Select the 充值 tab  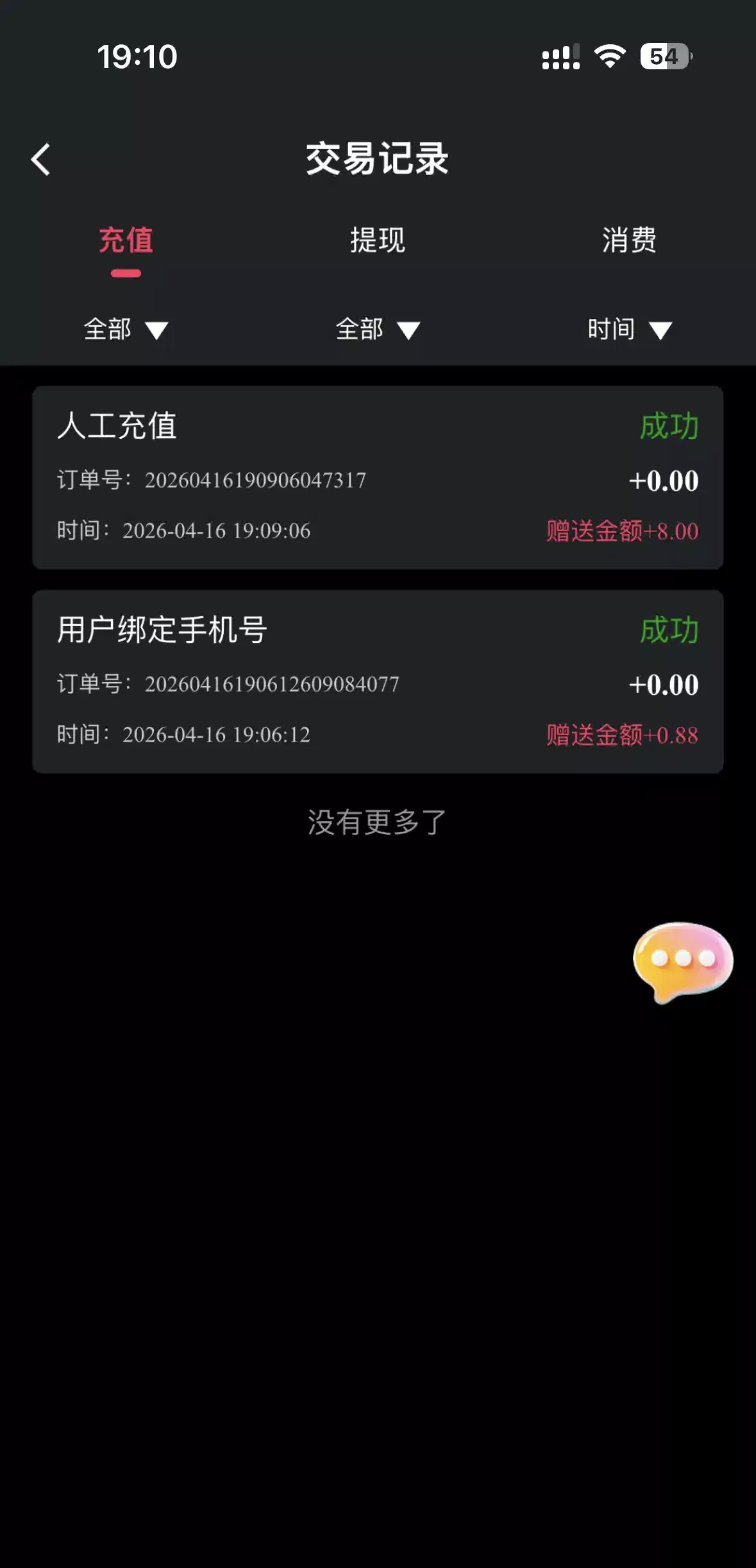tap(126, 241)
